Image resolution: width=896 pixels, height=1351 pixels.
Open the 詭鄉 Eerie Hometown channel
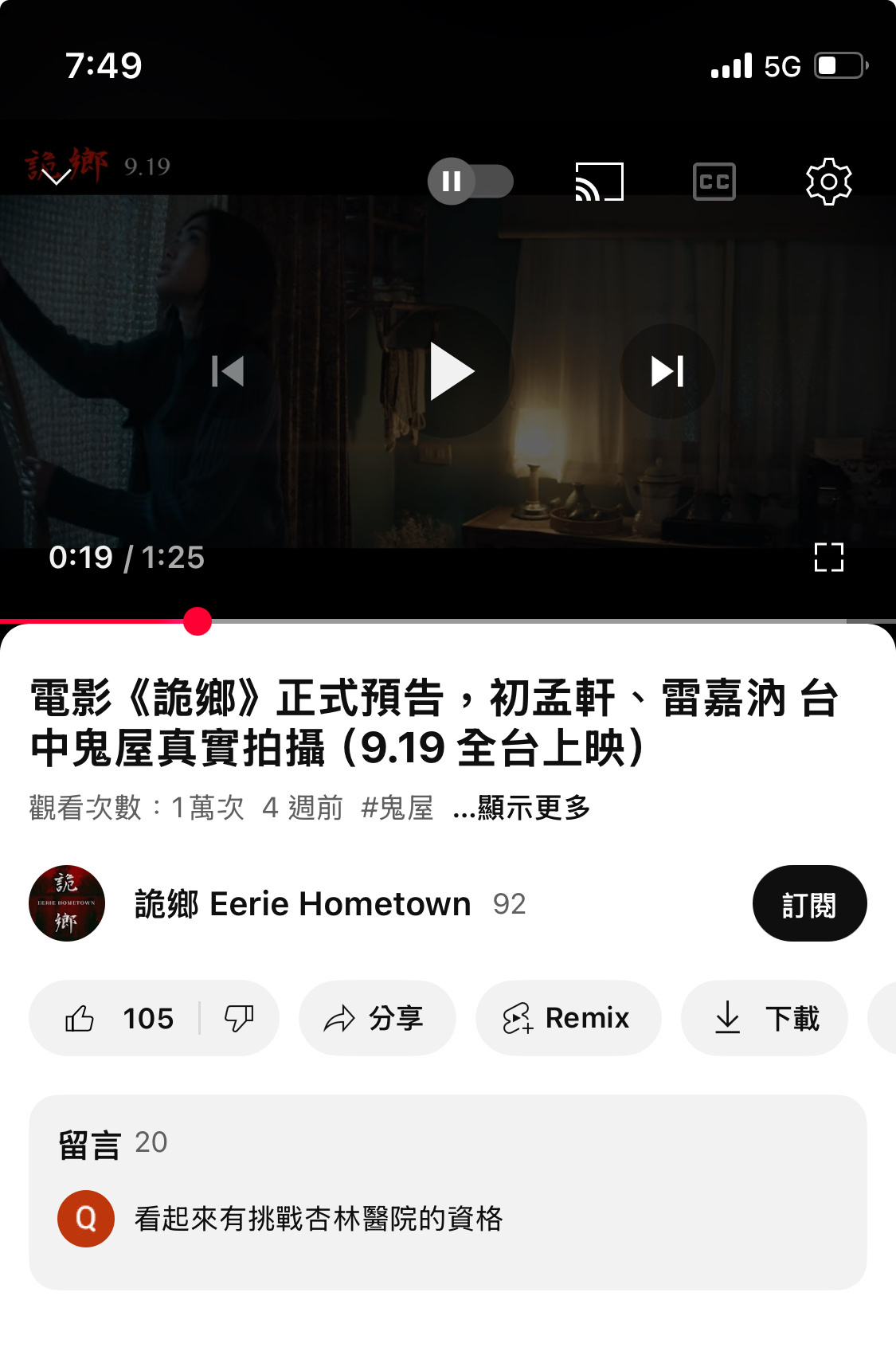302,904
